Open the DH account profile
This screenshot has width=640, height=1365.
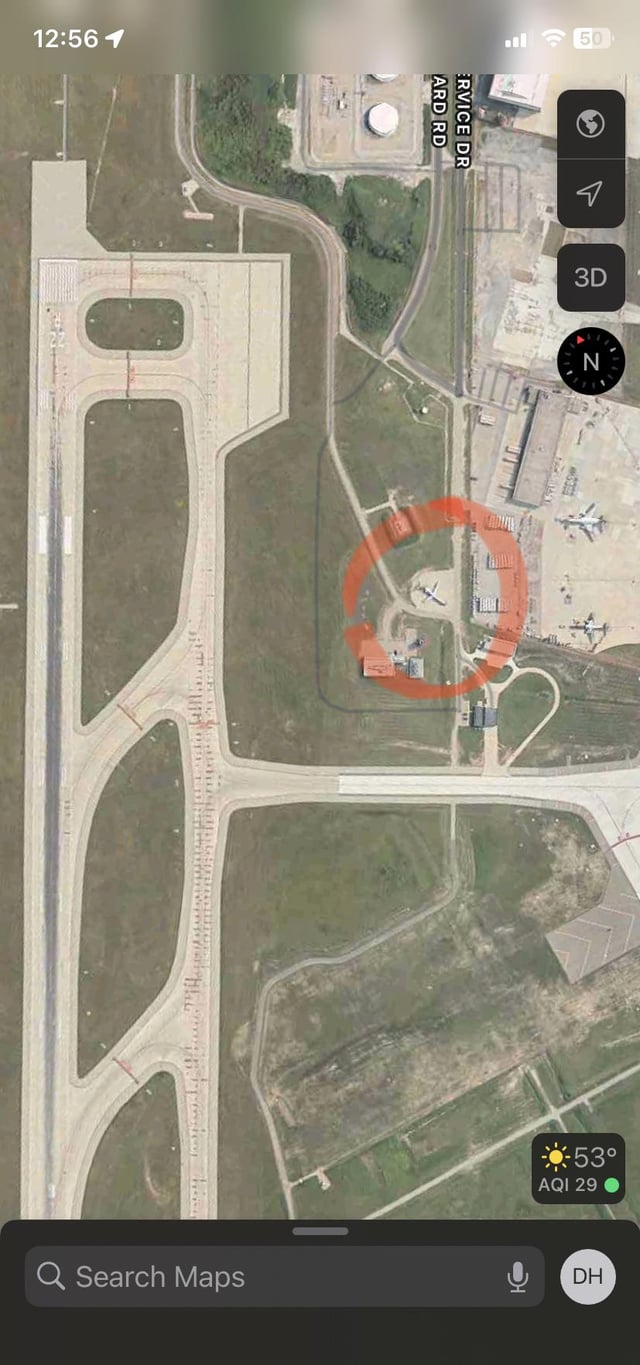point(588,1276)
